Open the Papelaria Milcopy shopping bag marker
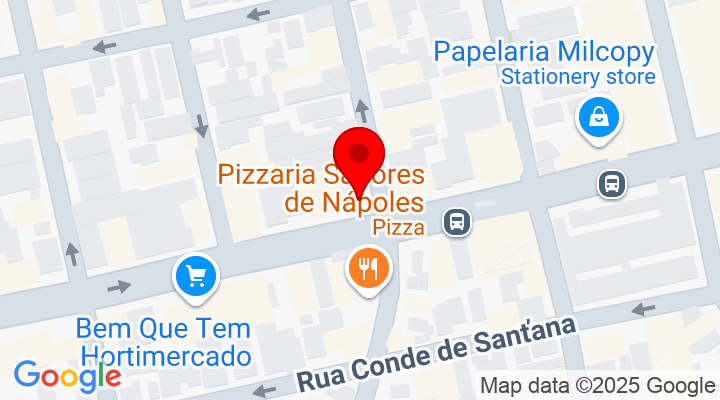Screen dimensions: 720x400 tap(598, 119)
